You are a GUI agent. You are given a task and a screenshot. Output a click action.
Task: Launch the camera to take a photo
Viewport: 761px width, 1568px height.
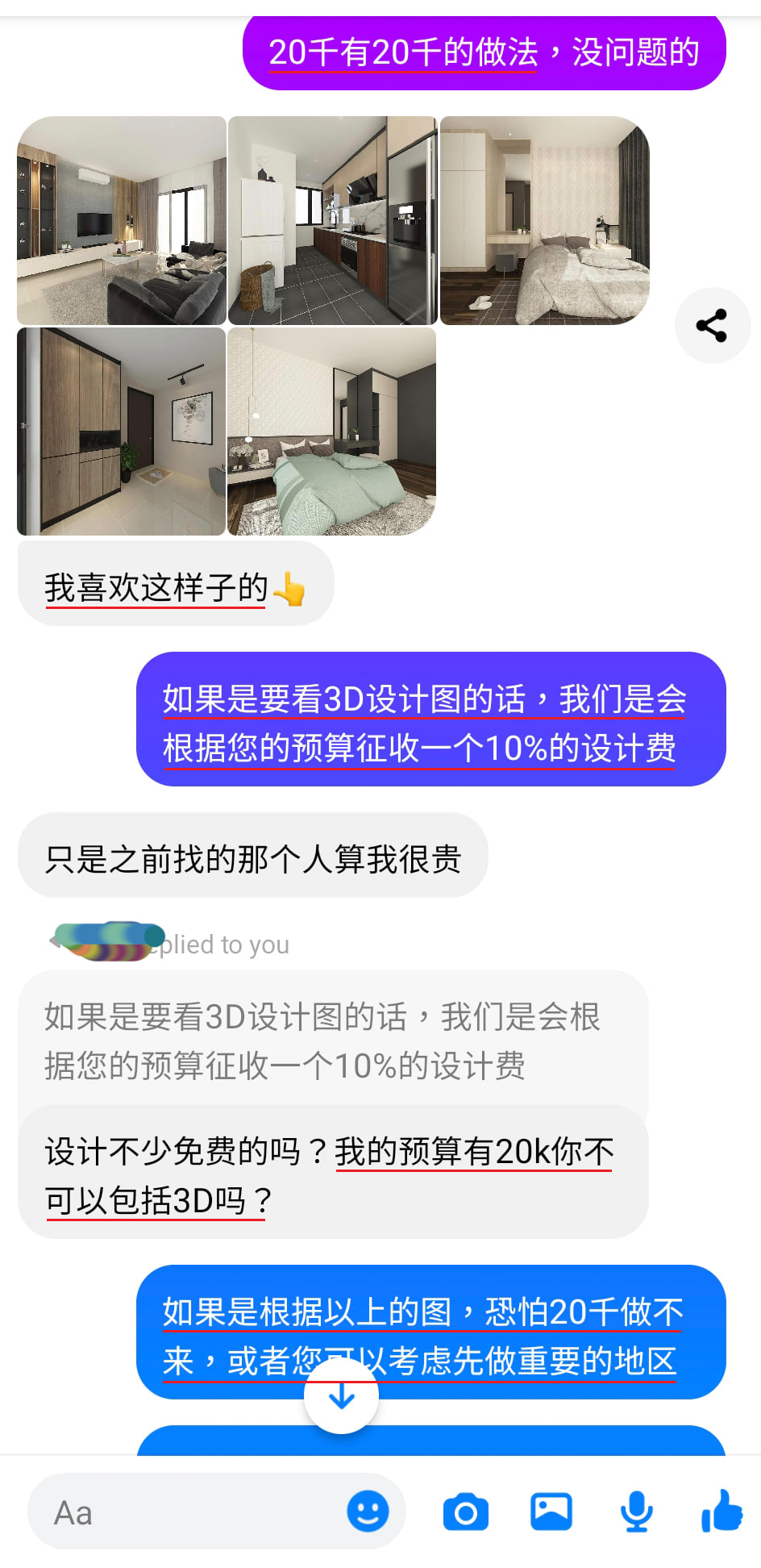pos(465,1512)
